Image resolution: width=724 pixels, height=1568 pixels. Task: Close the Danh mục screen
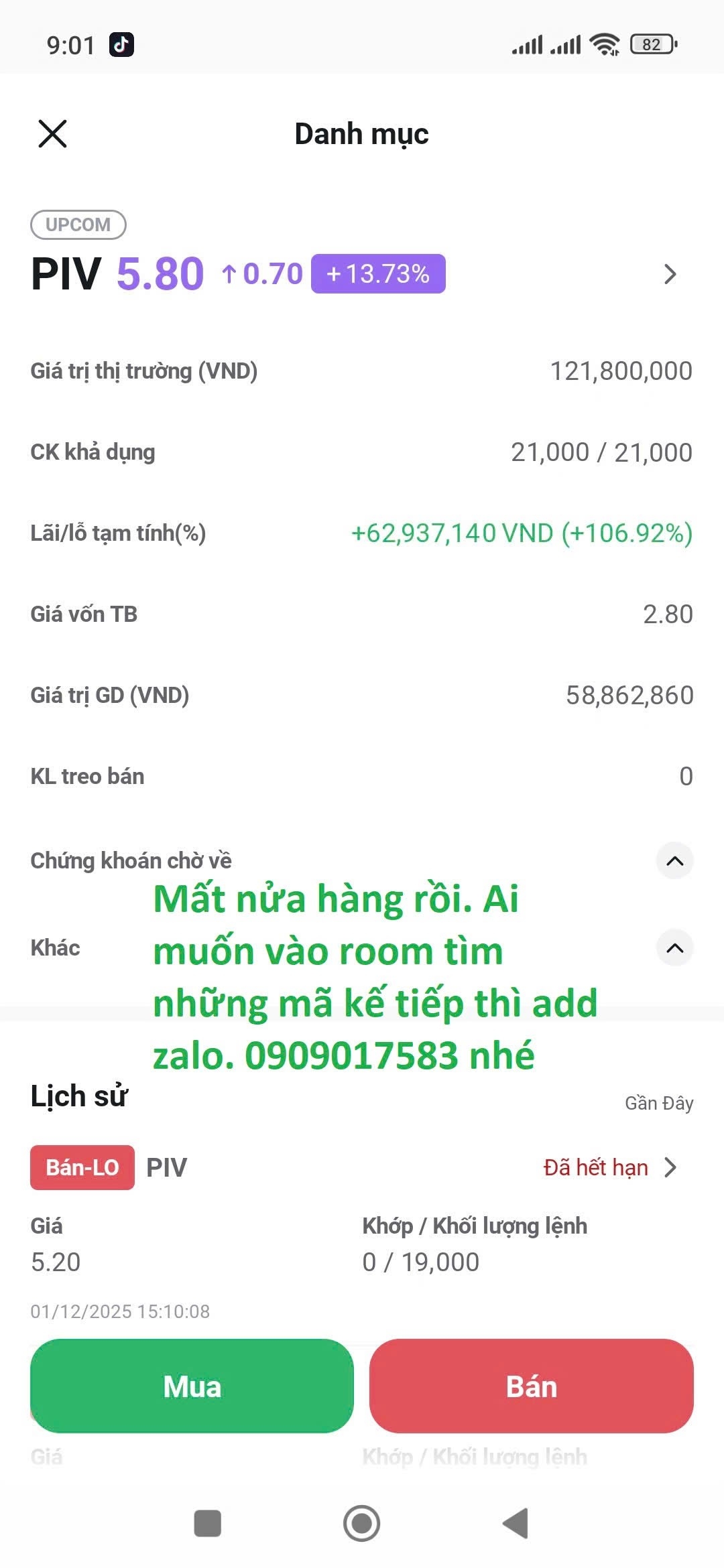(52, 133)
